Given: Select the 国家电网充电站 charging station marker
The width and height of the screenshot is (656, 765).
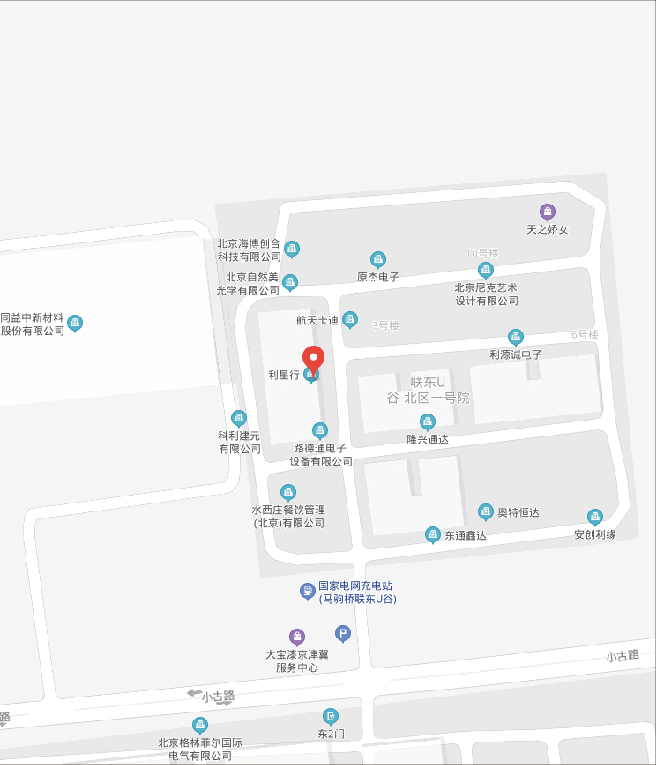Looking at the screenshot, I should (x=308, y=591).
